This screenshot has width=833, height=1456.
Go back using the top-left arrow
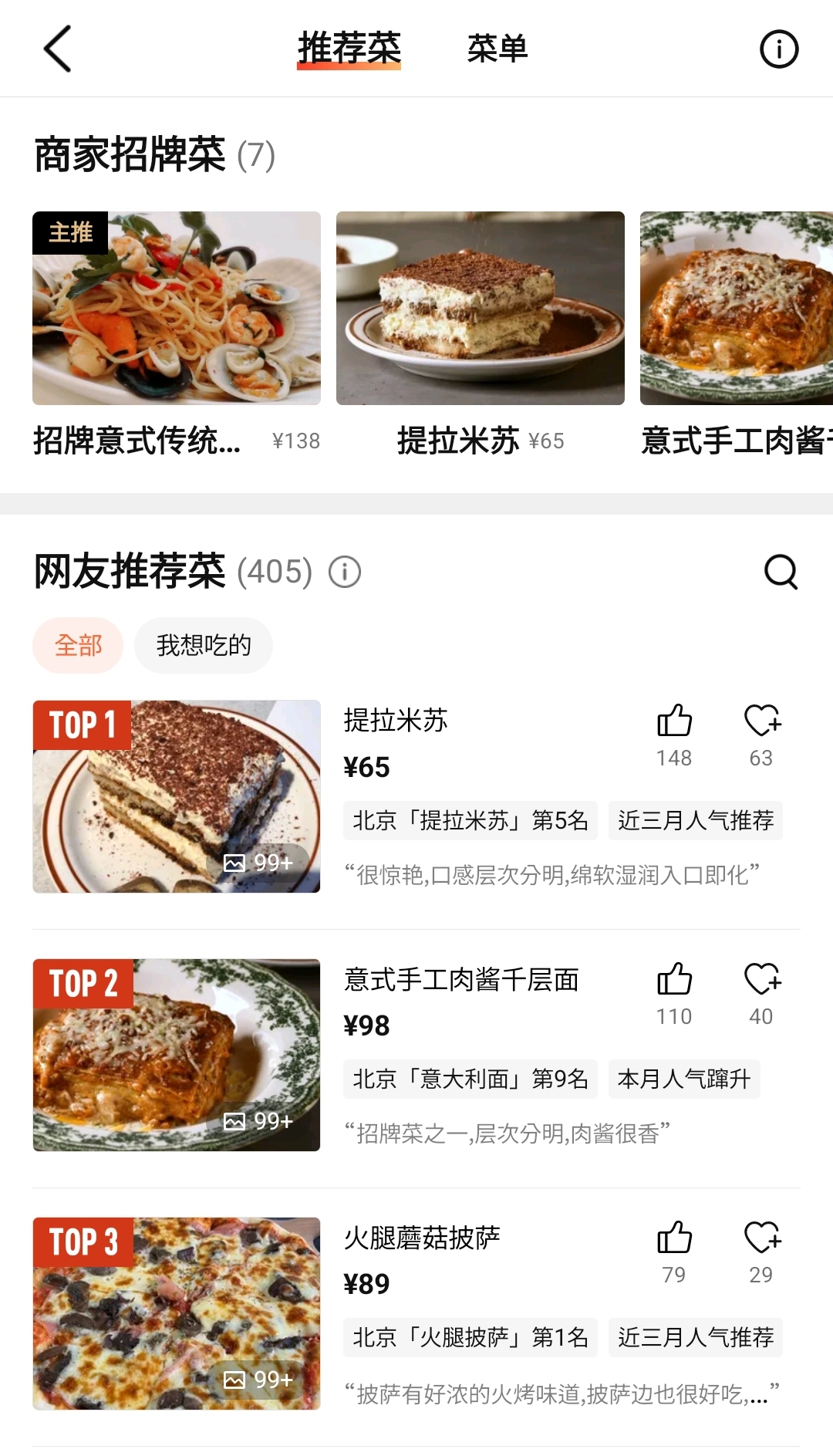pos(58,49)
